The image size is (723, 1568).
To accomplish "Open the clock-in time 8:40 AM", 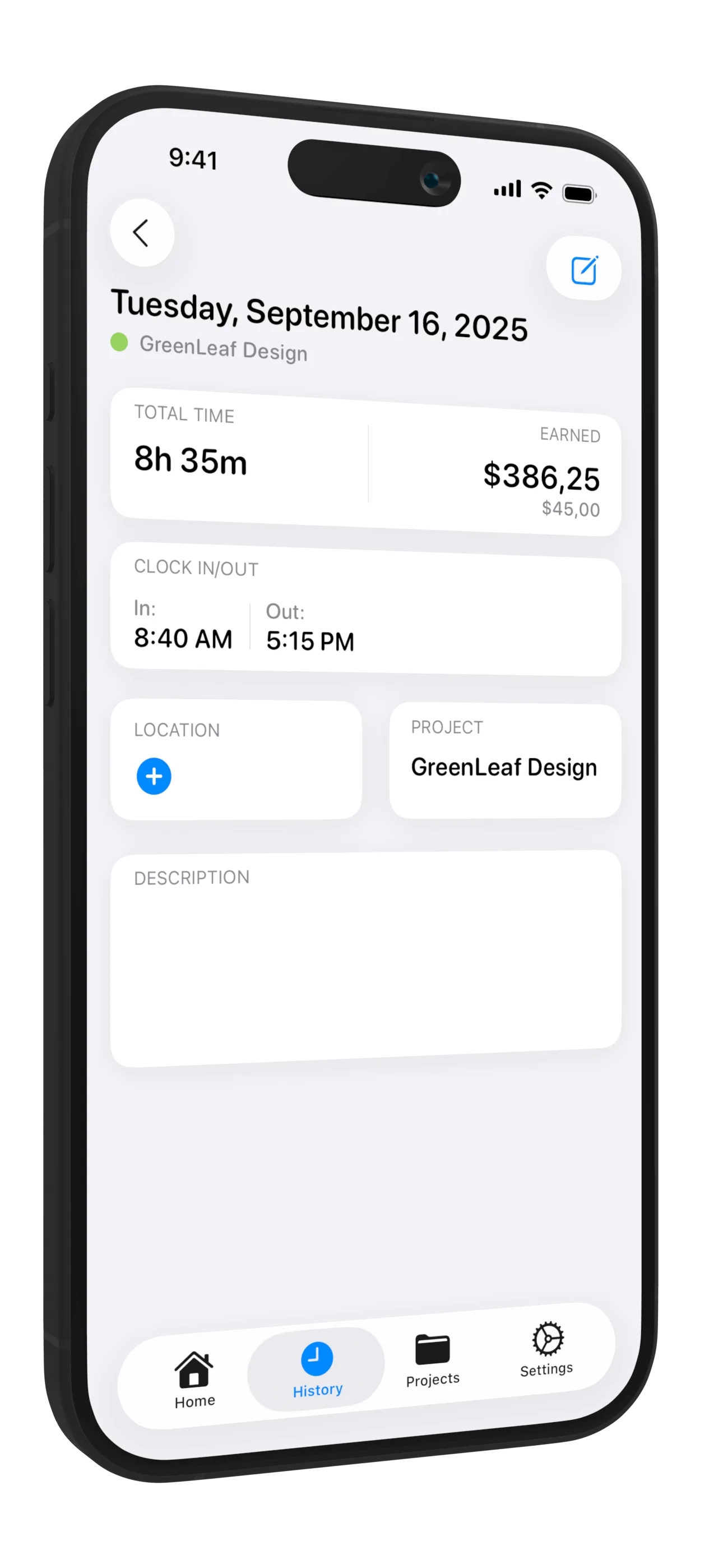I will 183,639.
